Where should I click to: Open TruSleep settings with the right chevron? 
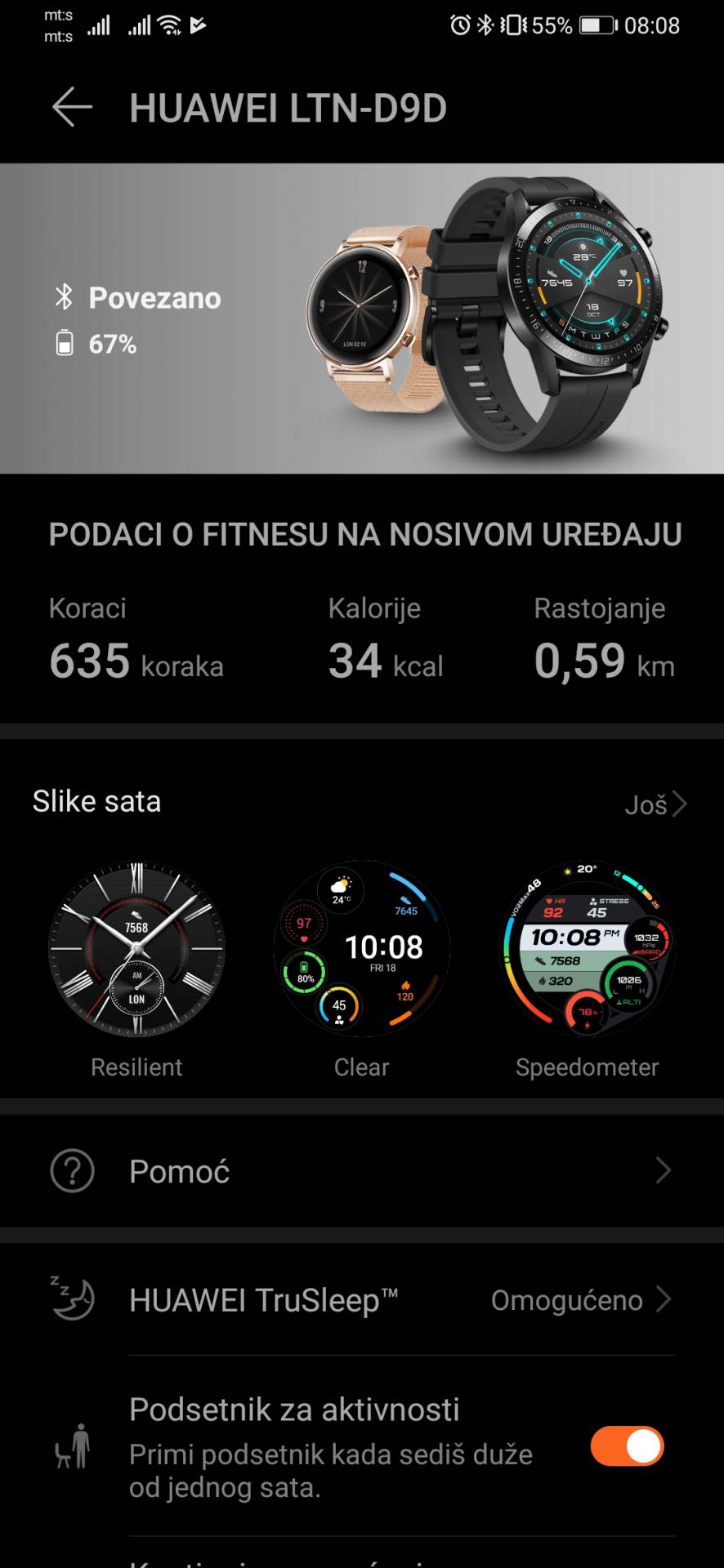pos(664,1300)
